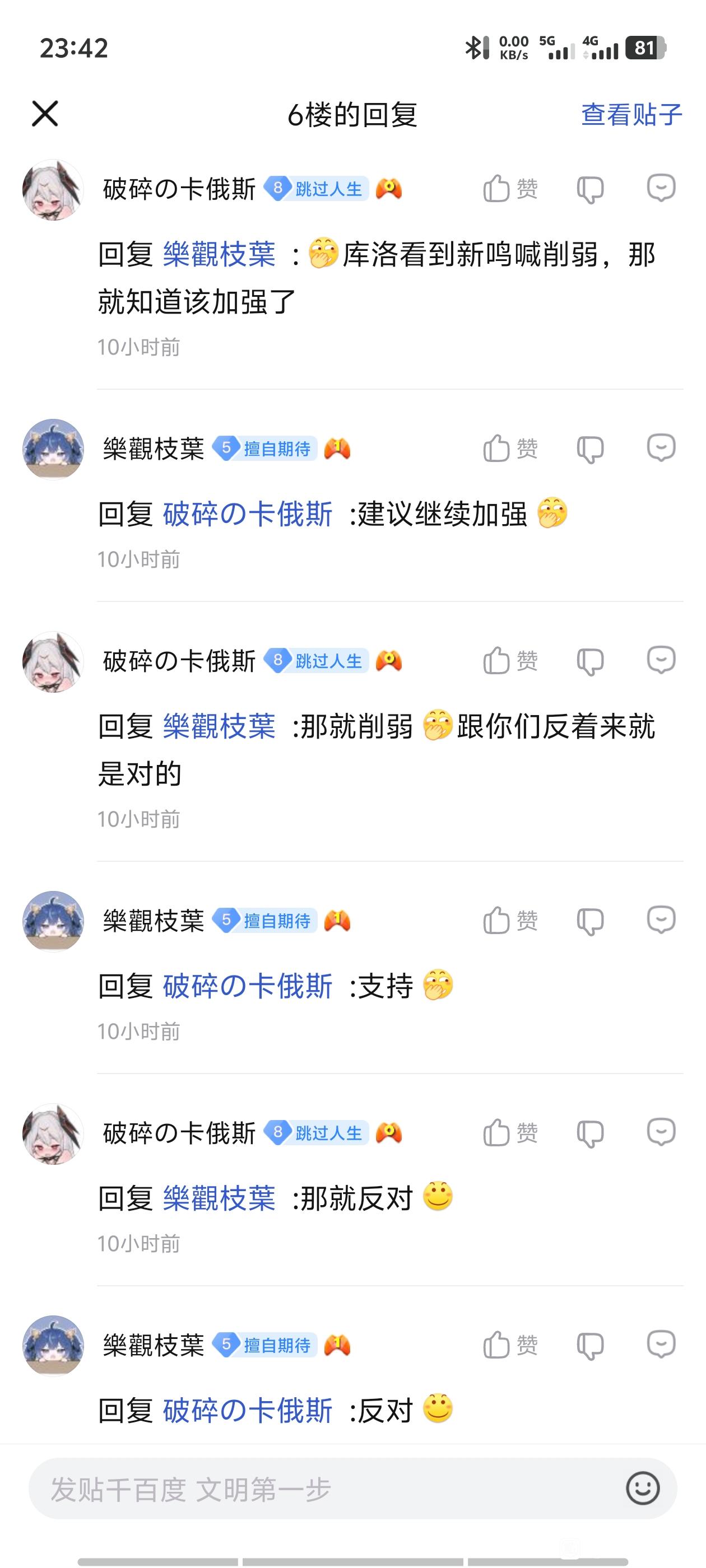Open the emoji picker in the reply bar
Image resolution: width=706 pixels, height=1568 pixels.
643,1489
